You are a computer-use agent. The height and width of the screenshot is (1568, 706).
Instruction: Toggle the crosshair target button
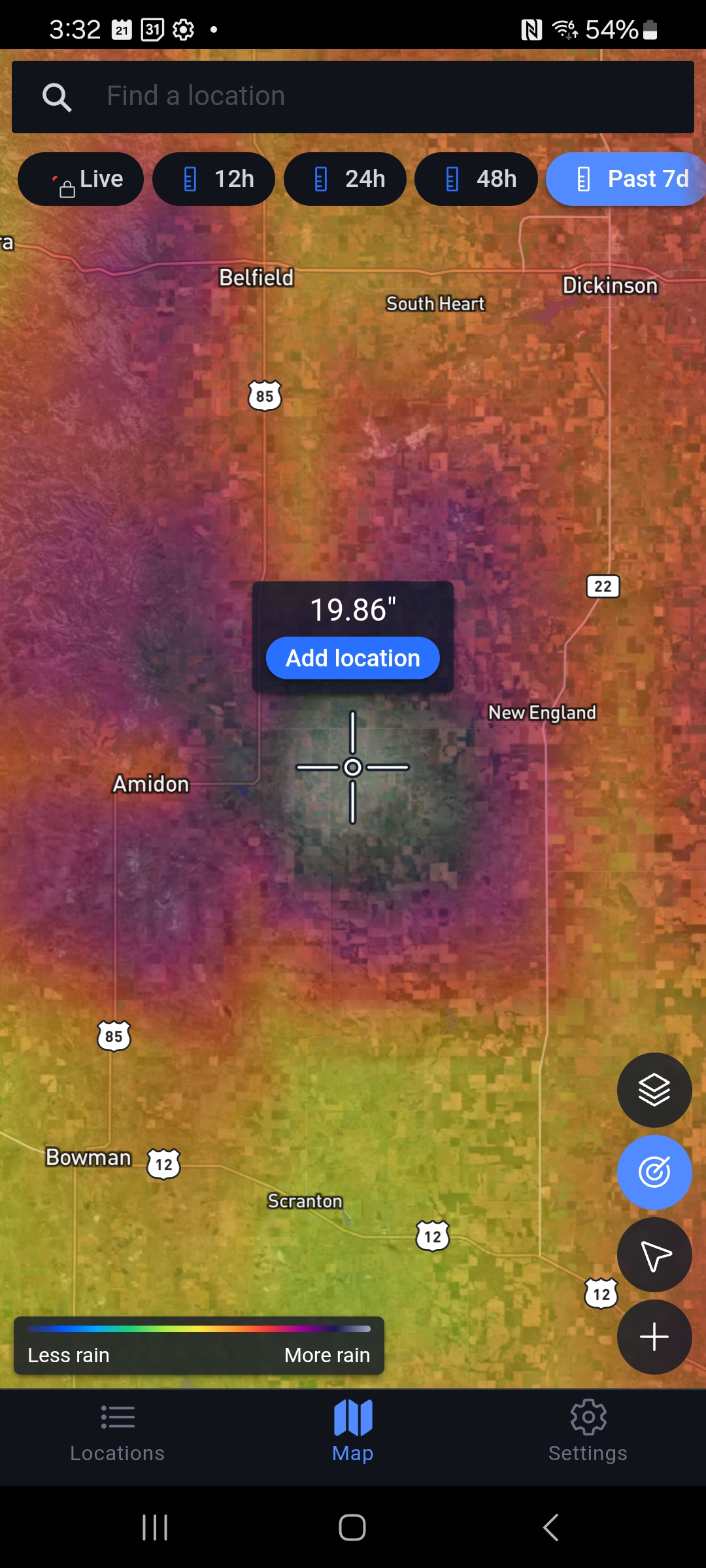tap(654, 1172)
